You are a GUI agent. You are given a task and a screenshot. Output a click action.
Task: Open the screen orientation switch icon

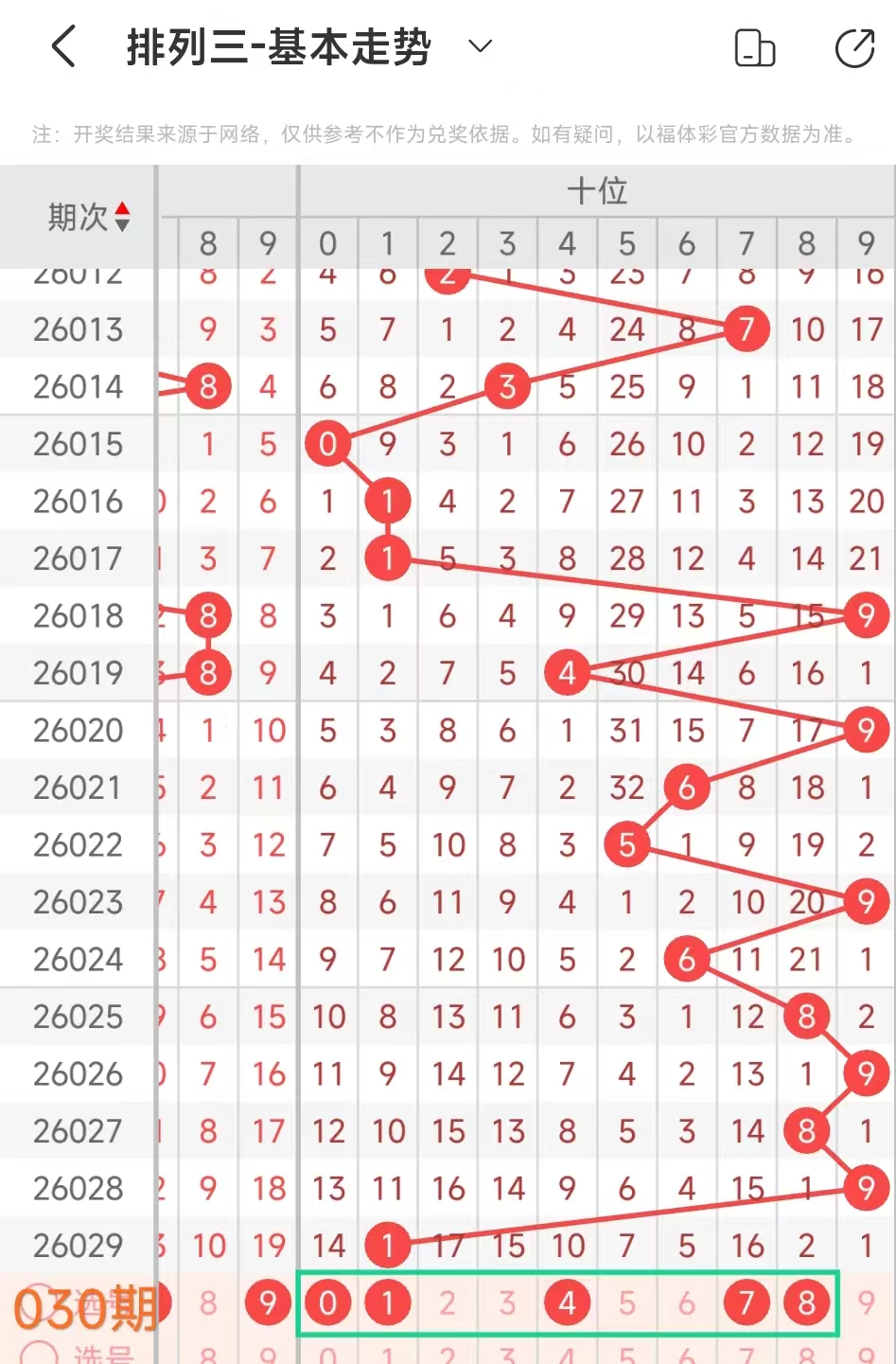[754, 48]
